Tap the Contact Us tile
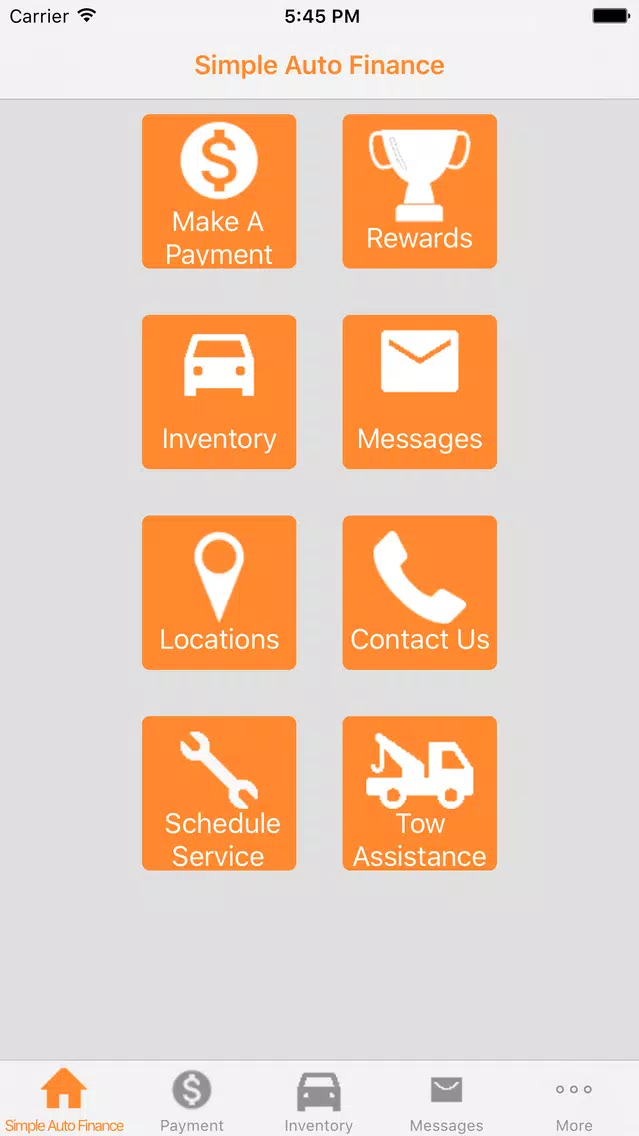The height and width of the screenshot is (1136, 639). [x=419, y=593]
